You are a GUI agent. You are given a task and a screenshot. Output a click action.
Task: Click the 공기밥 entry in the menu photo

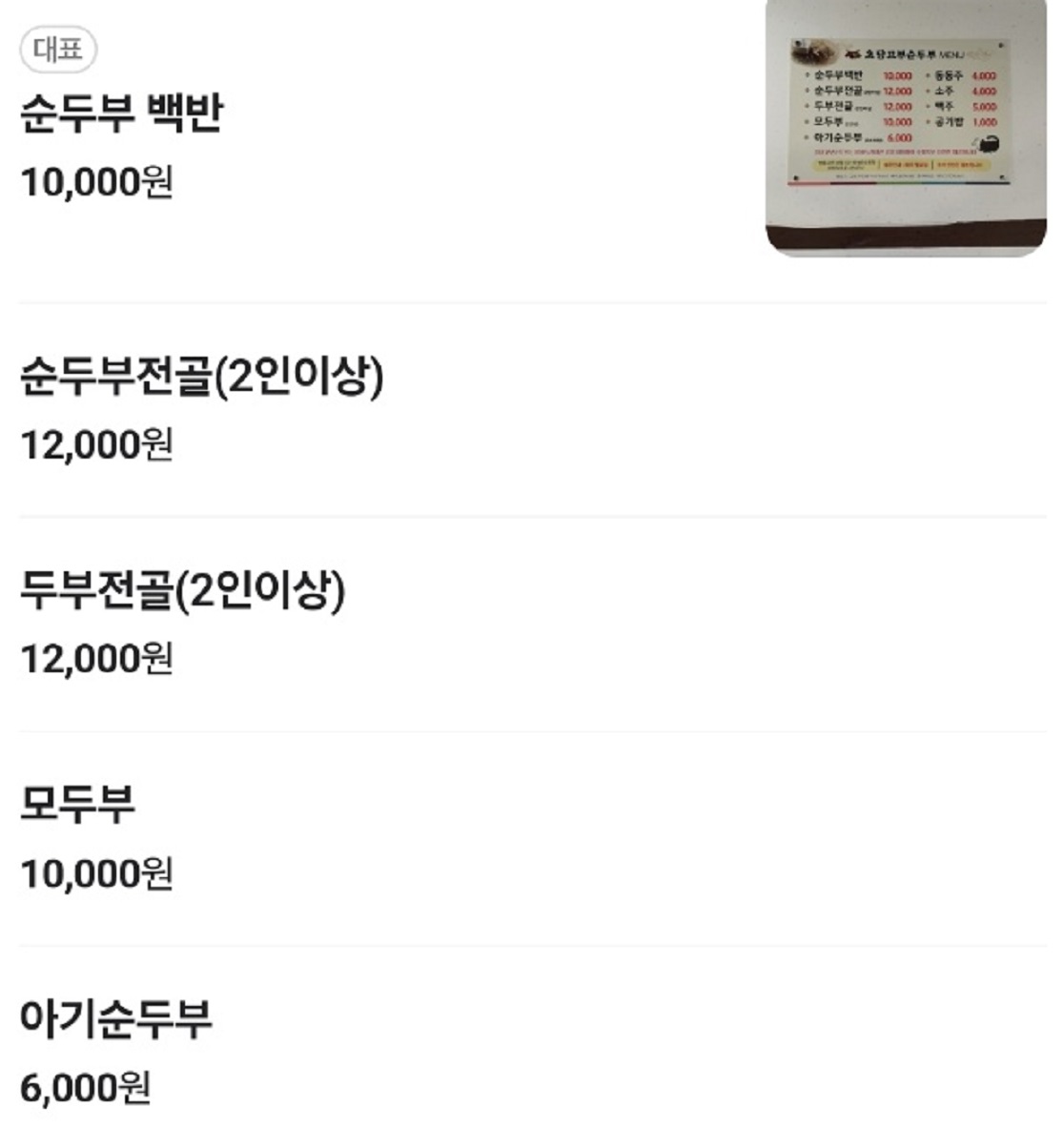click(948, 121)
